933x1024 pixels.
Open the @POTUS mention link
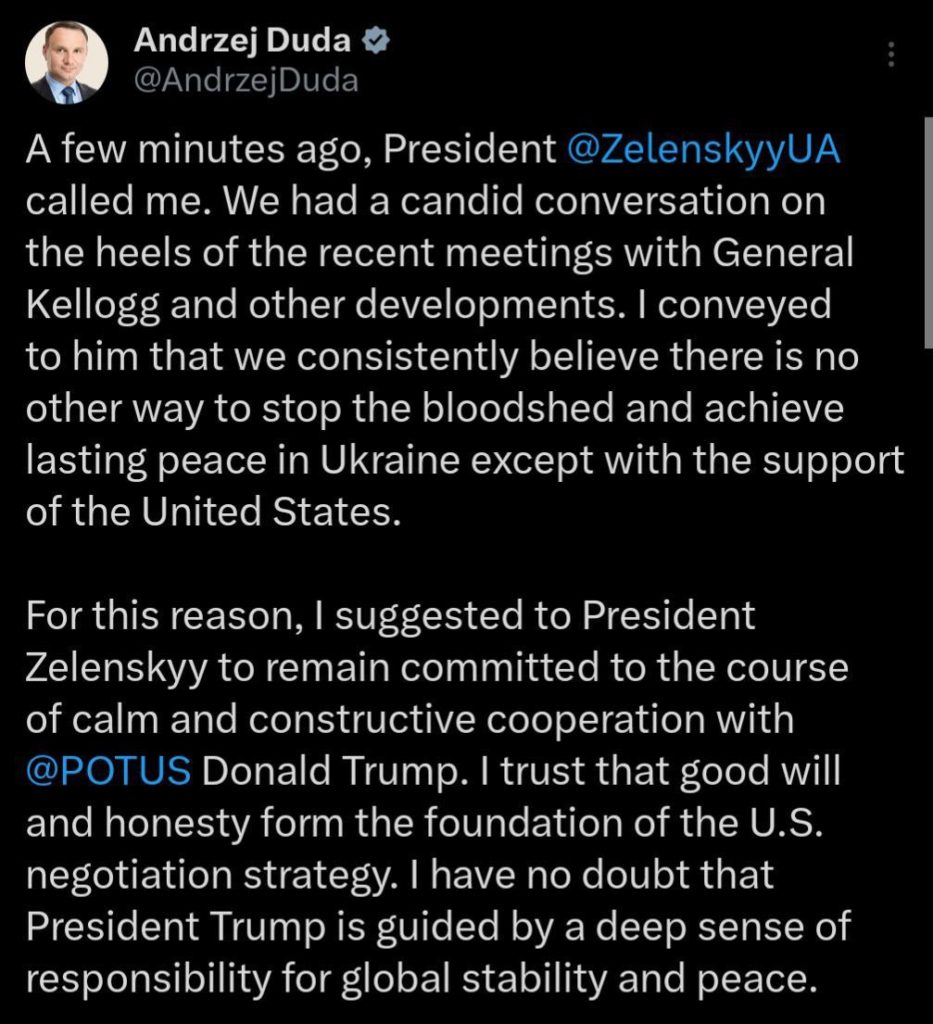click(x=108, y=772)
